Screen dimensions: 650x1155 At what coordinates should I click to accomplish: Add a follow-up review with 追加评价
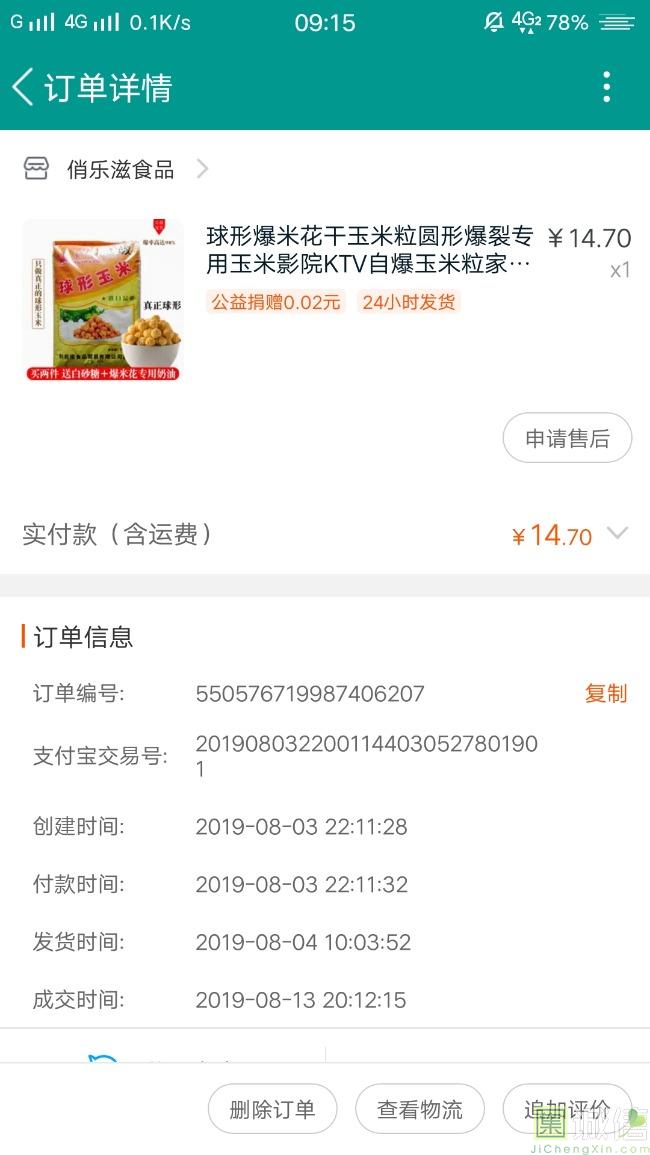point(567,1109)
